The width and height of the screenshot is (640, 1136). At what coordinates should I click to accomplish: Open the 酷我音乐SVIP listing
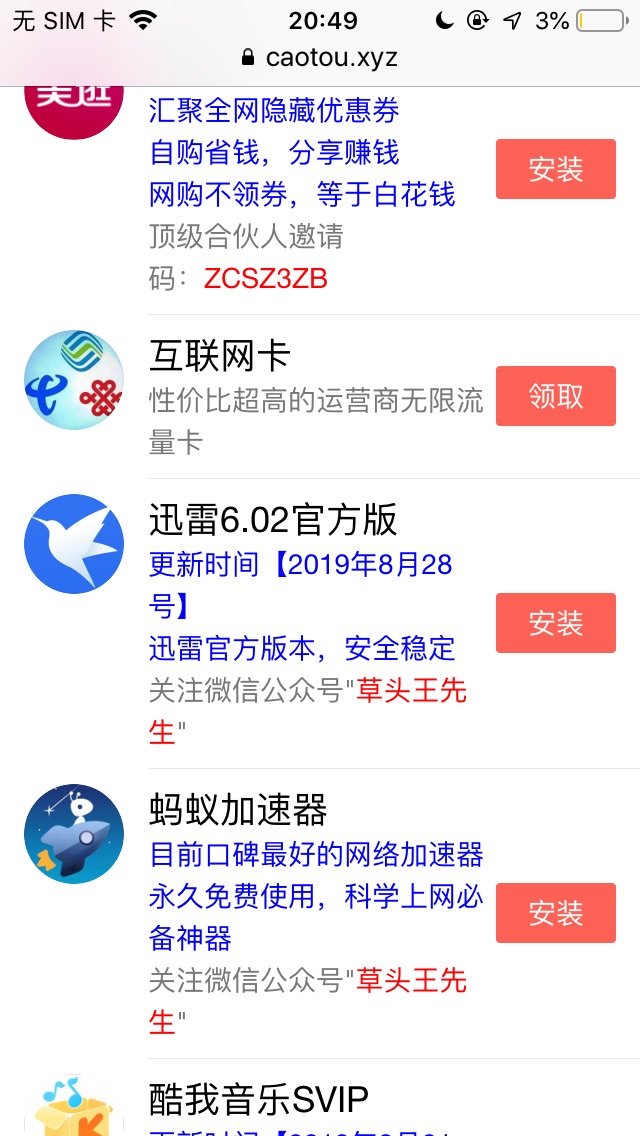coord(259,1099)
